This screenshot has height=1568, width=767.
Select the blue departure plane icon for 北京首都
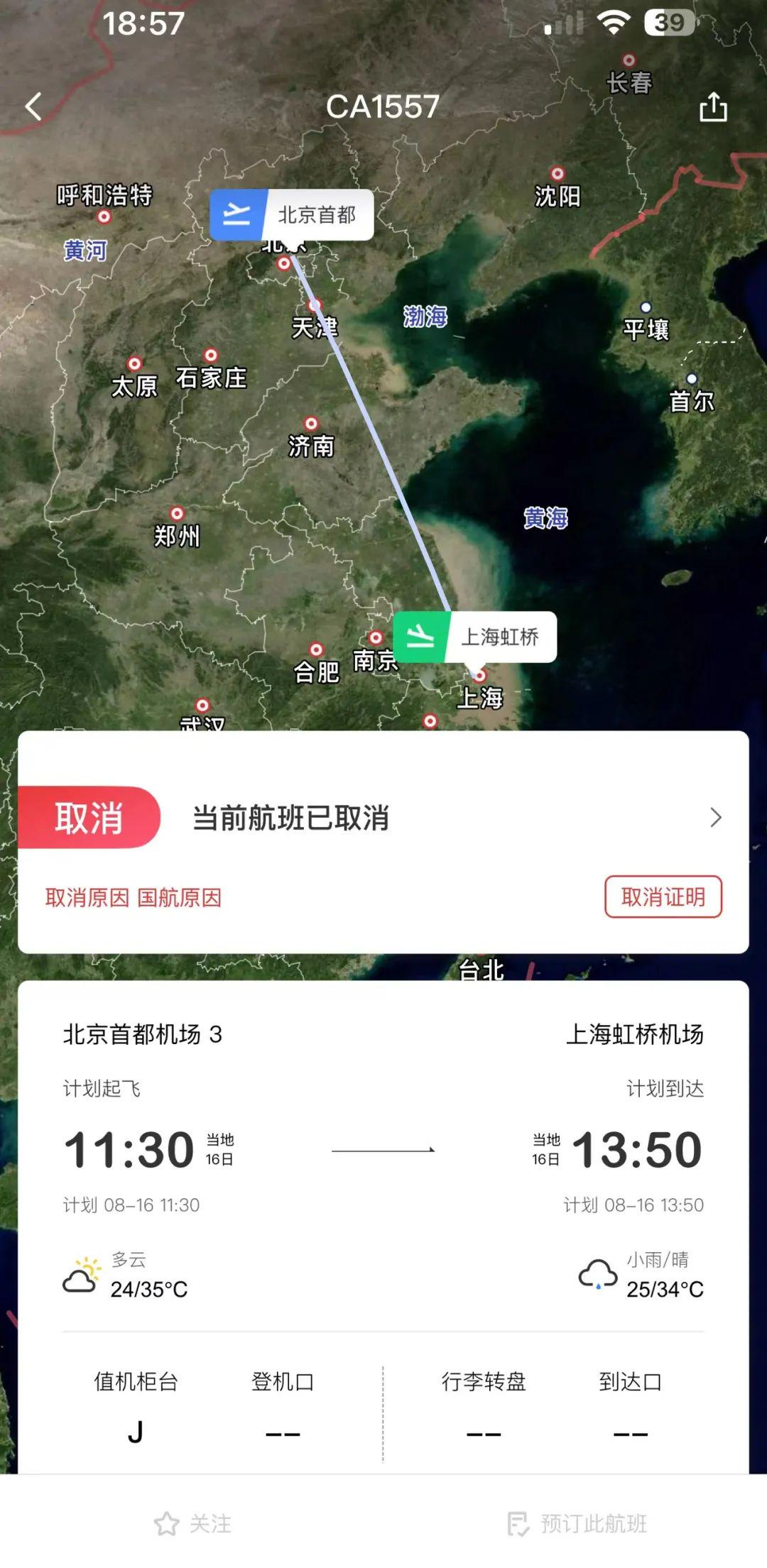pos(236,215)
